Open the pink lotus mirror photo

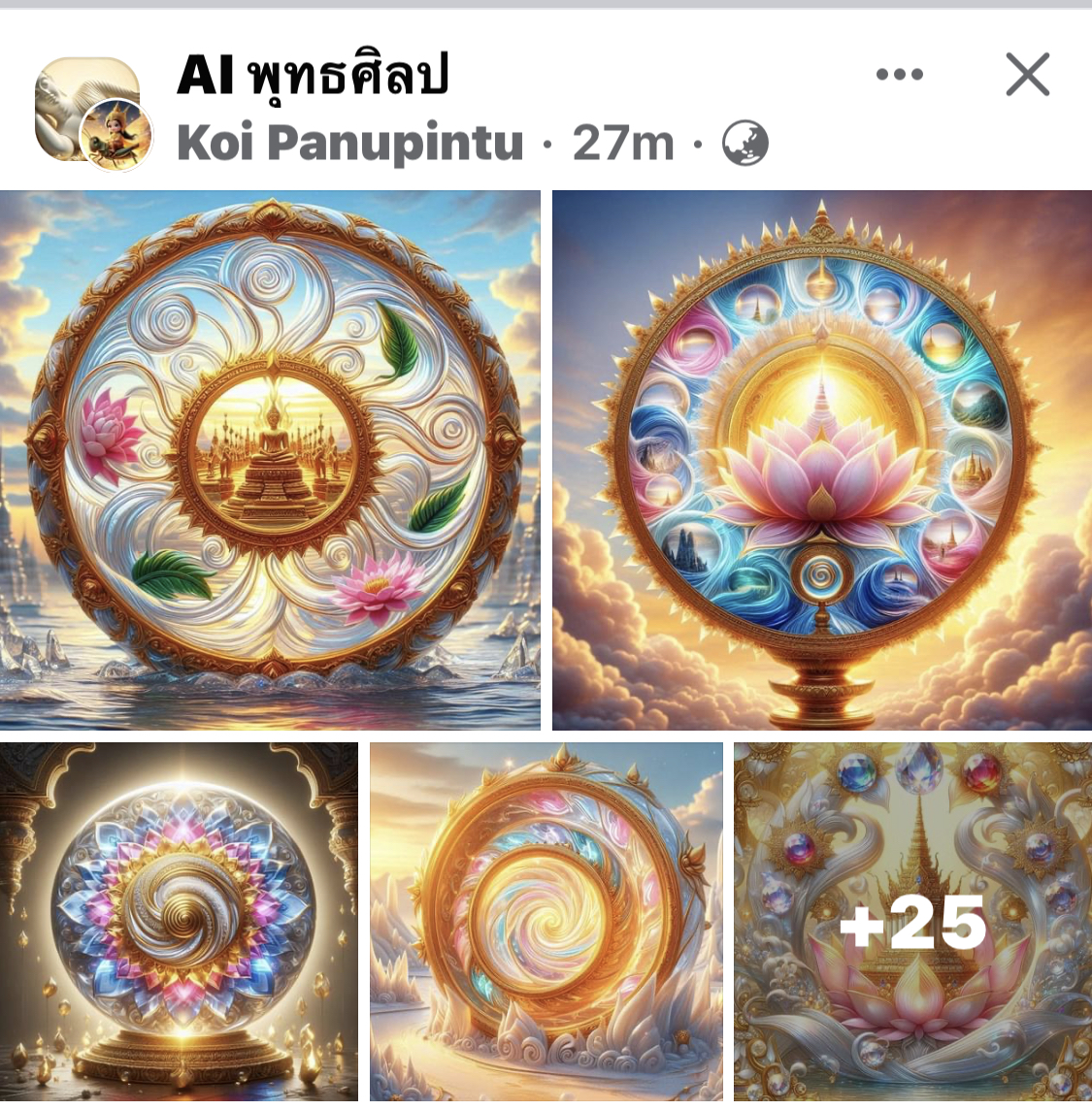pos(821,460)
